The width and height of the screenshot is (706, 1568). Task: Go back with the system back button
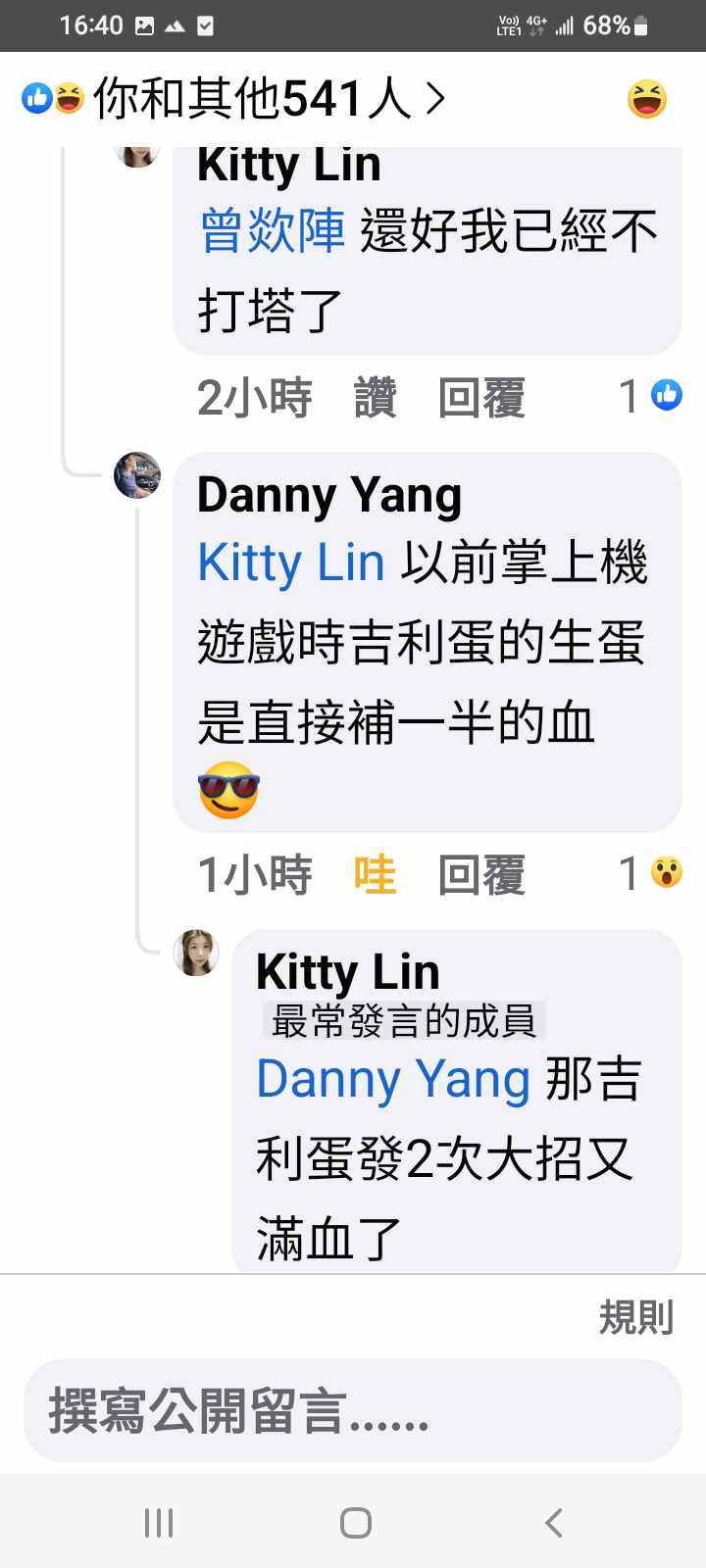553,1523
